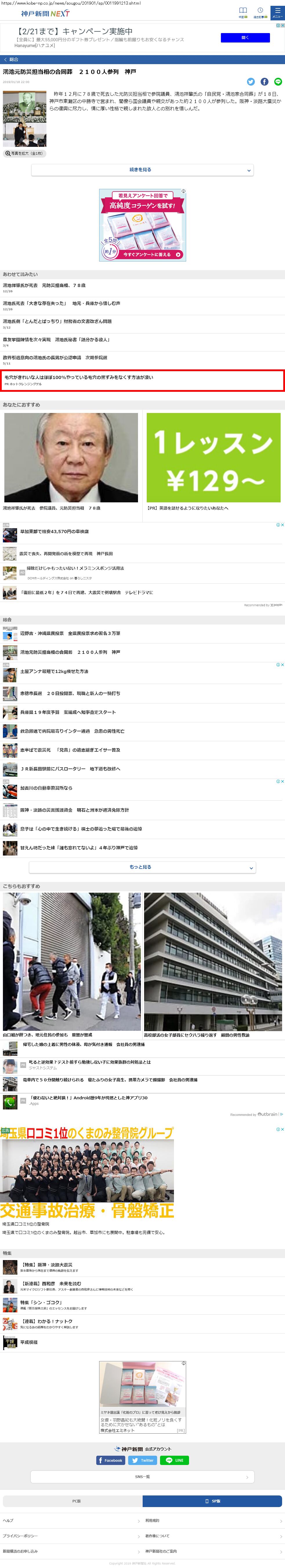
Task: Load more 総合 news with もっと見る
Action: 141,867
